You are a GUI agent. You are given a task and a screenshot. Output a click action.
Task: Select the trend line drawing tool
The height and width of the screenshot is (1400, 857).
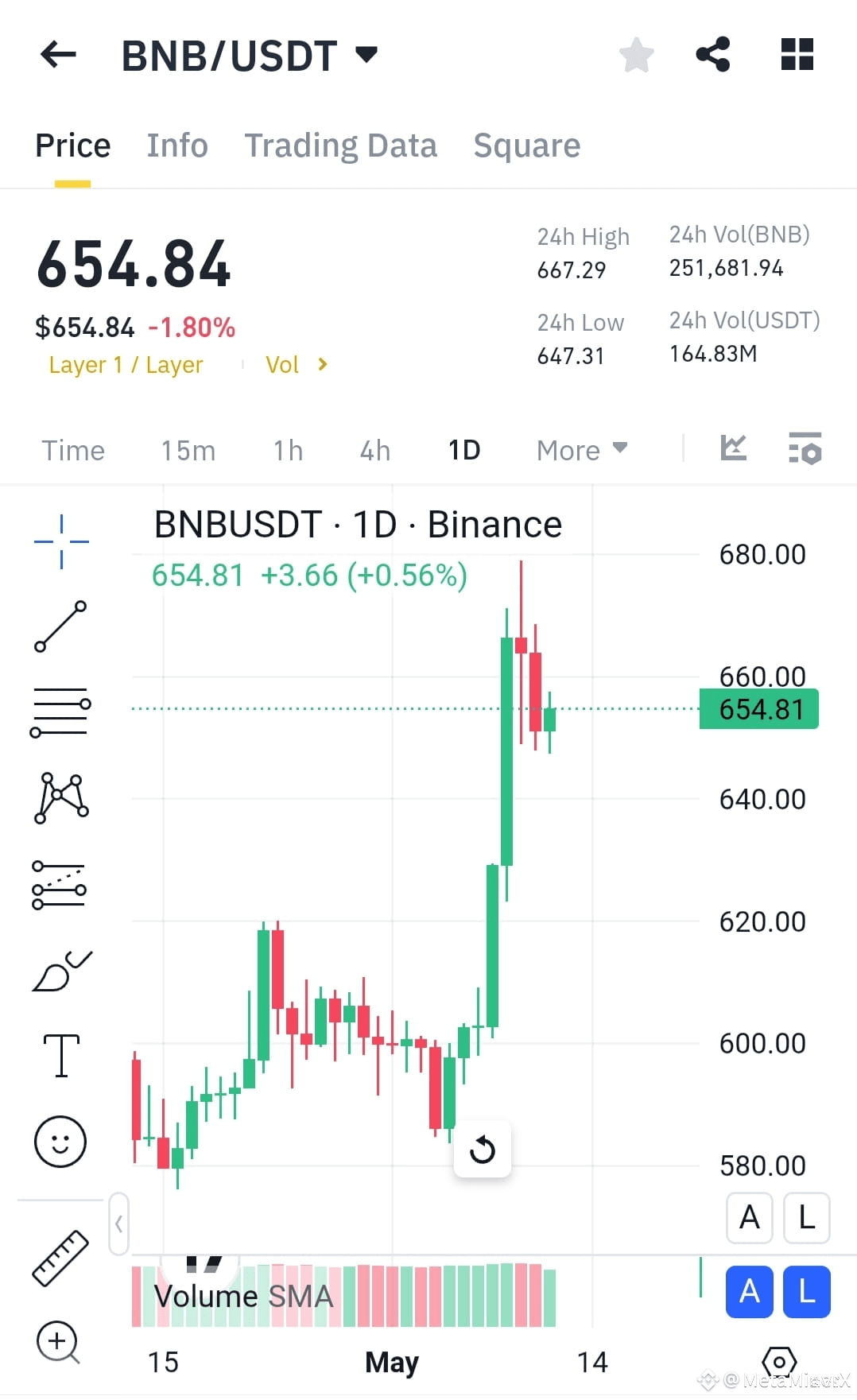point(60,626)
